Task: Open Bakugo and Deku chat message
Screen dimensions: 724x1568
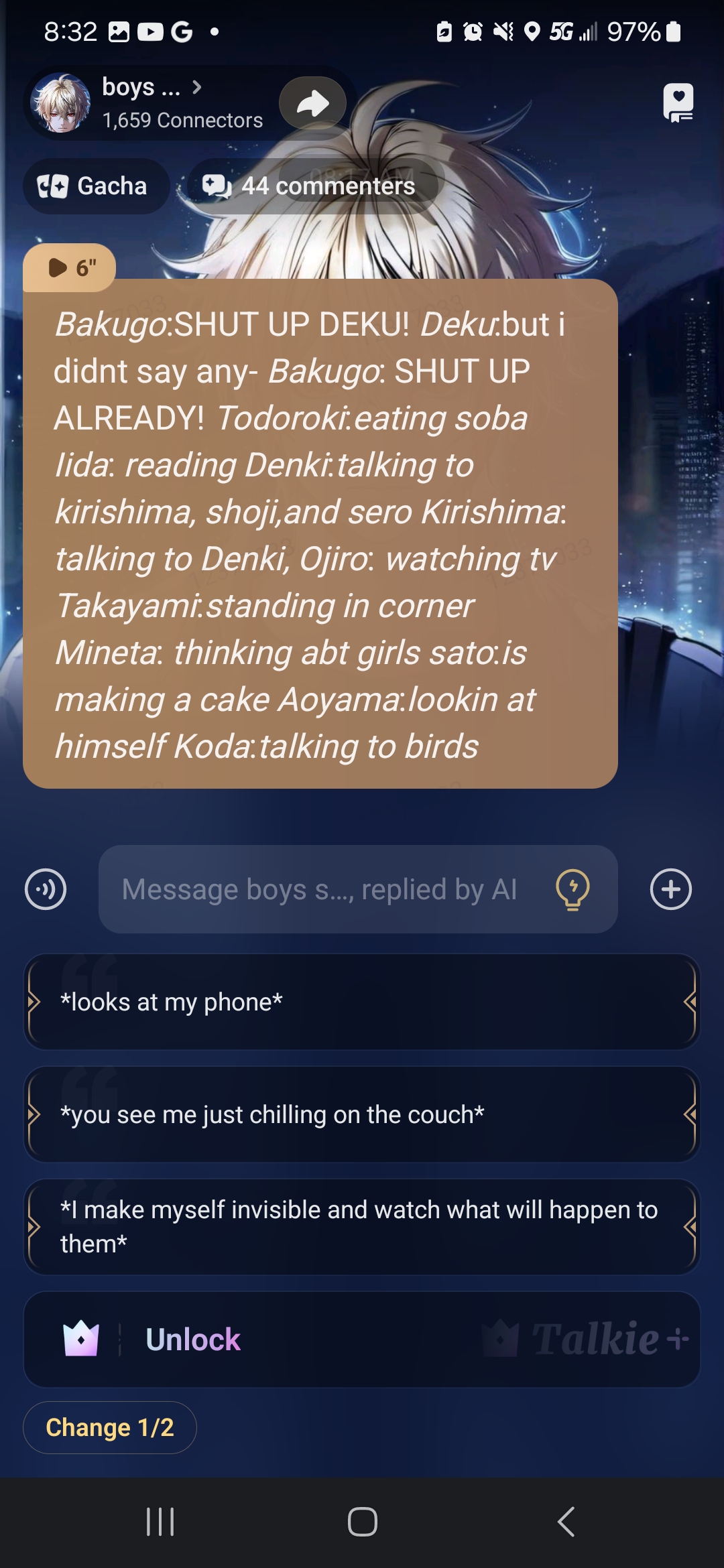Action: [320, 533]
